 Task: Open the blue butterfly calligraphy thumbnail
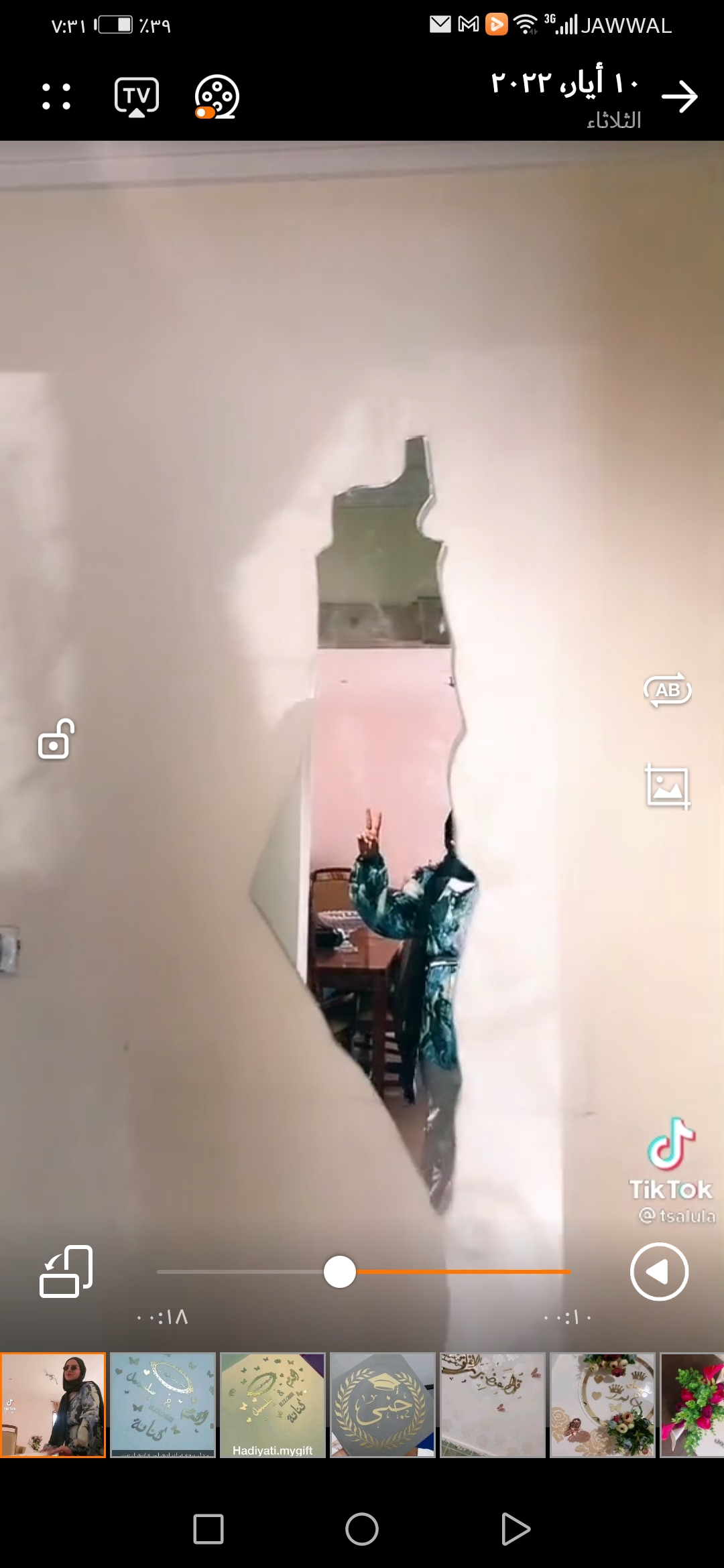(163, 1405)
